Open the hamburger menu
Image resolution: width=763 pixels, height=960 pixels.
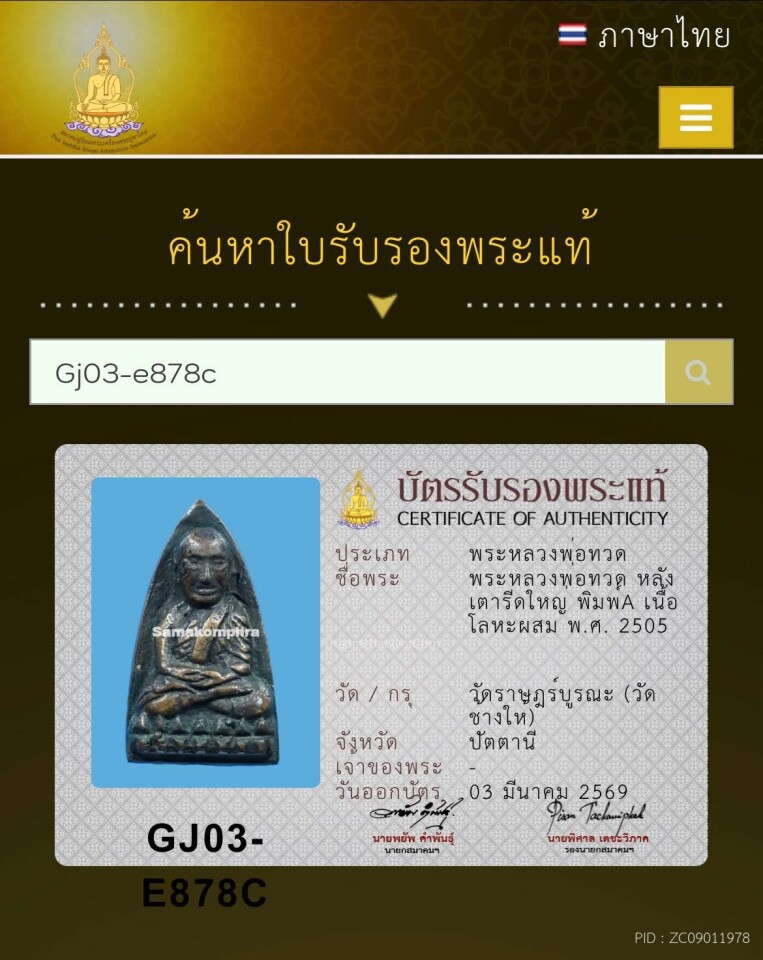695,118
